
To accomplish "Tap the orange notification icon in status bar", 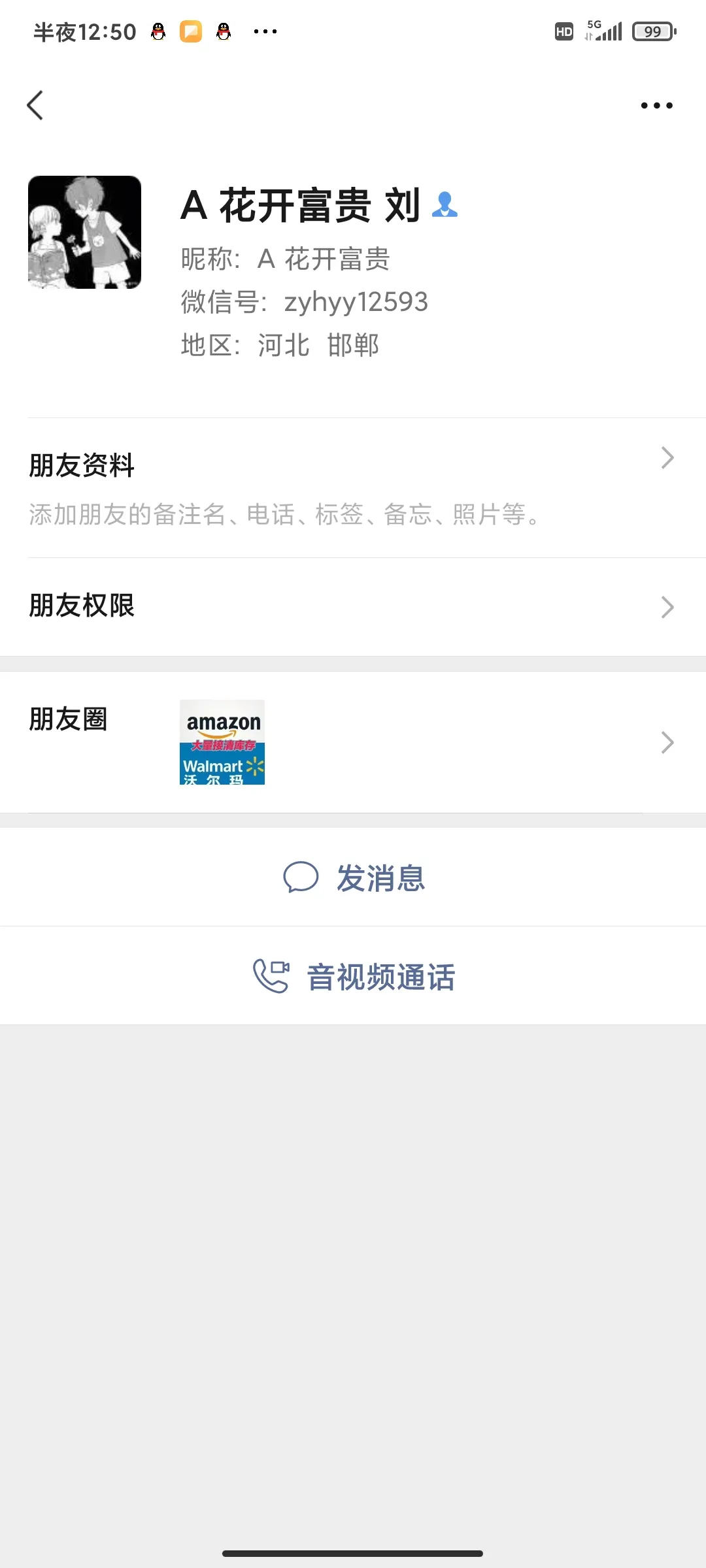I will 190,31.
